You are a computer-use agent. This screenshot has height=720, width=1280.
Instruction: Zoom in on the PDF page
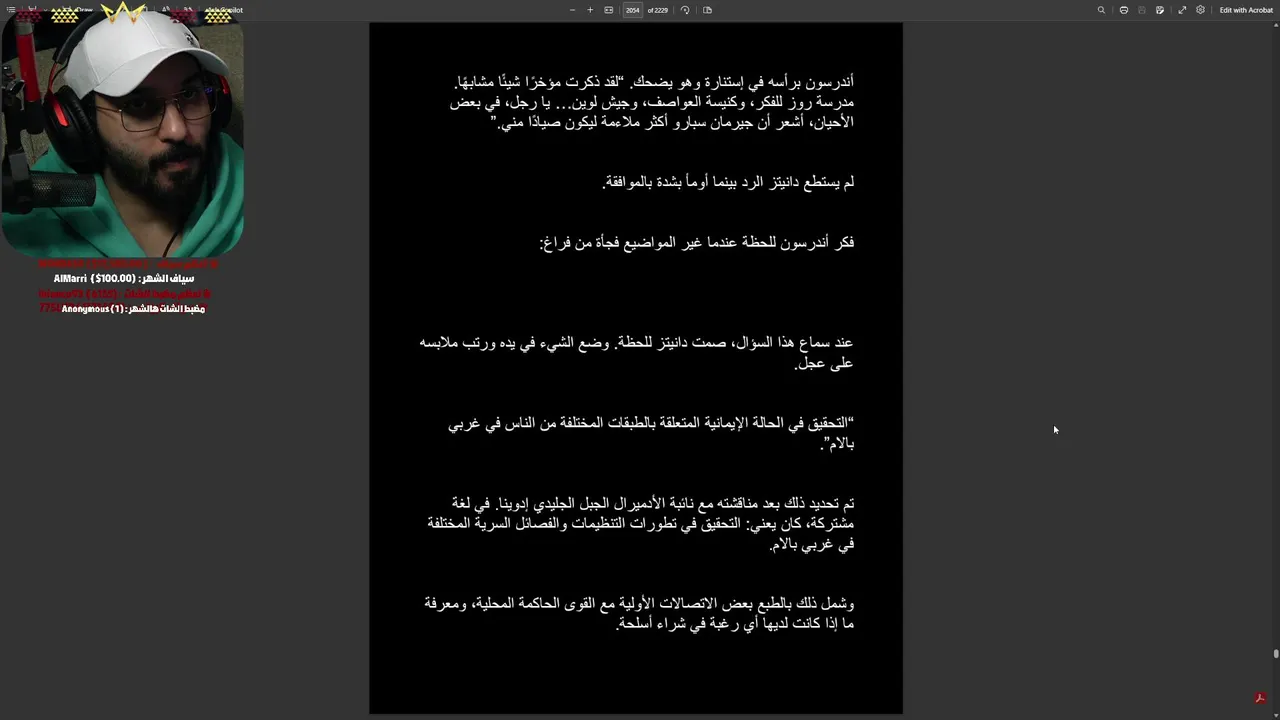[590, 10]
